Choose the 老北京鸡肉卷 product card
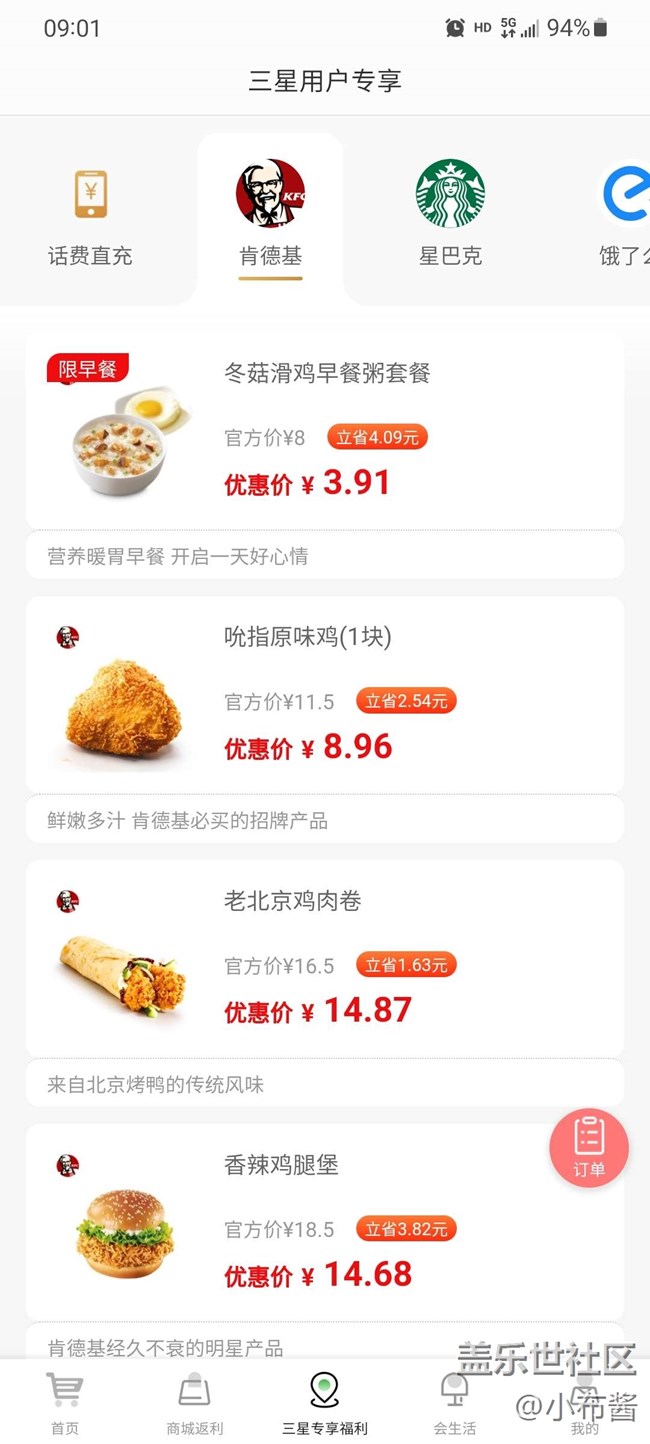650x1444 pixels. pos(325,959)
